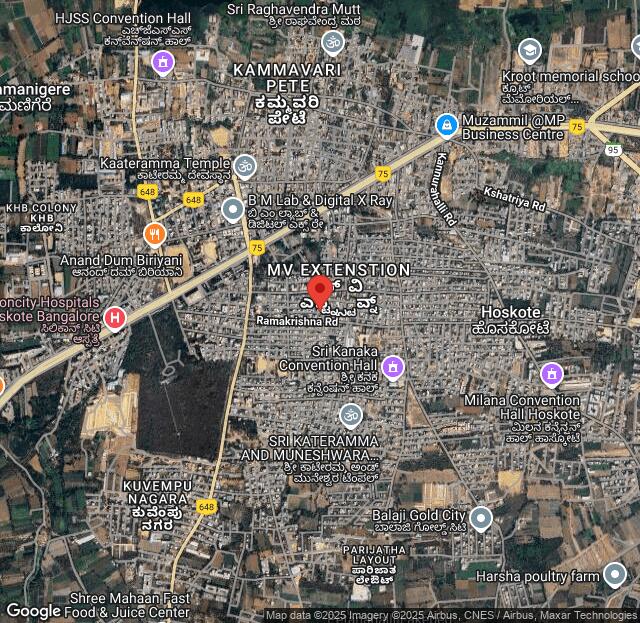Viewport: 640px width, 623px height.
Task: Tap Muzammil @MP Business Centre pin
Action: 446,125
